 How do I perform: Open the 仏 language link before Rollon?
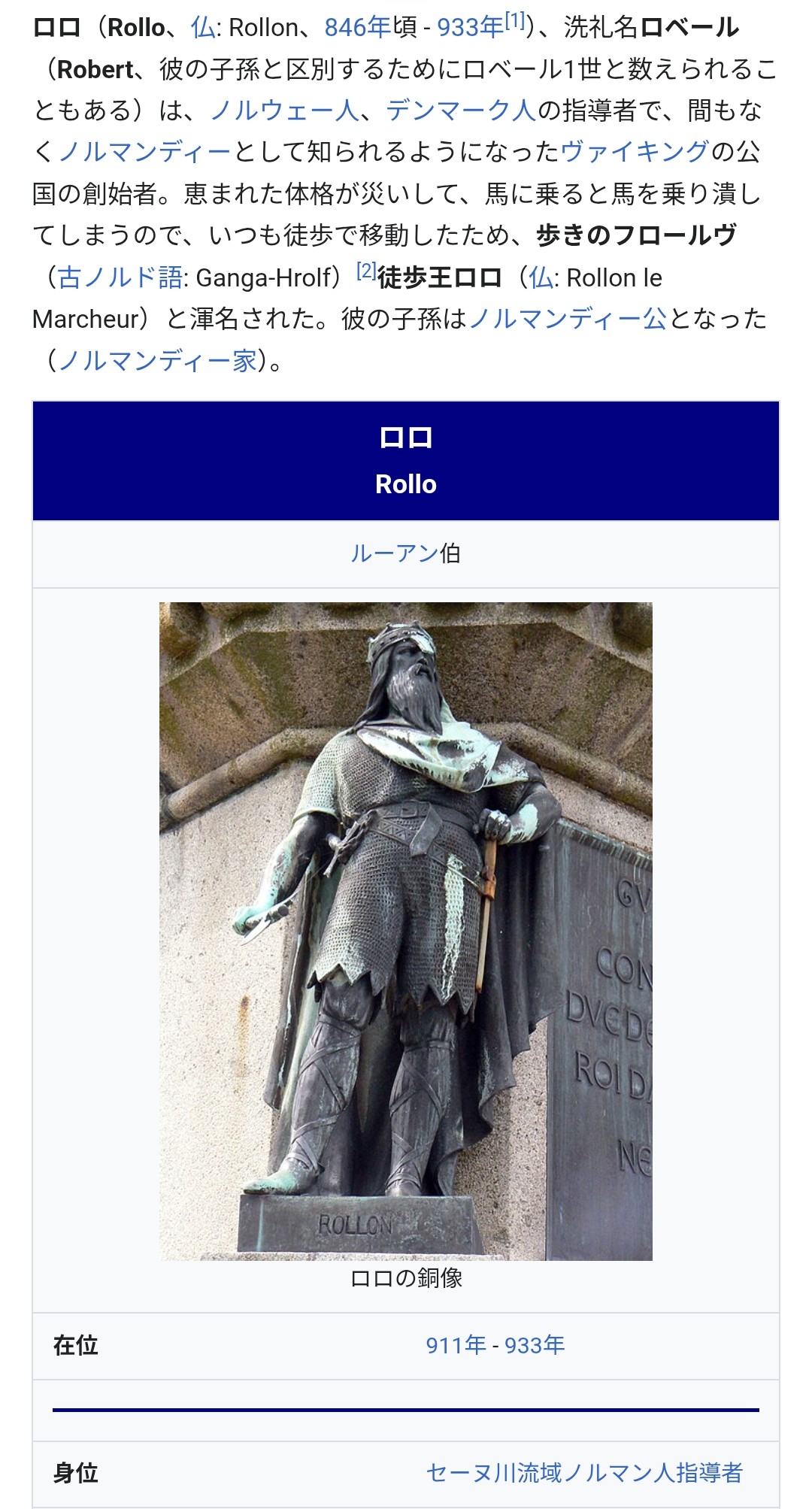[203, 28]
